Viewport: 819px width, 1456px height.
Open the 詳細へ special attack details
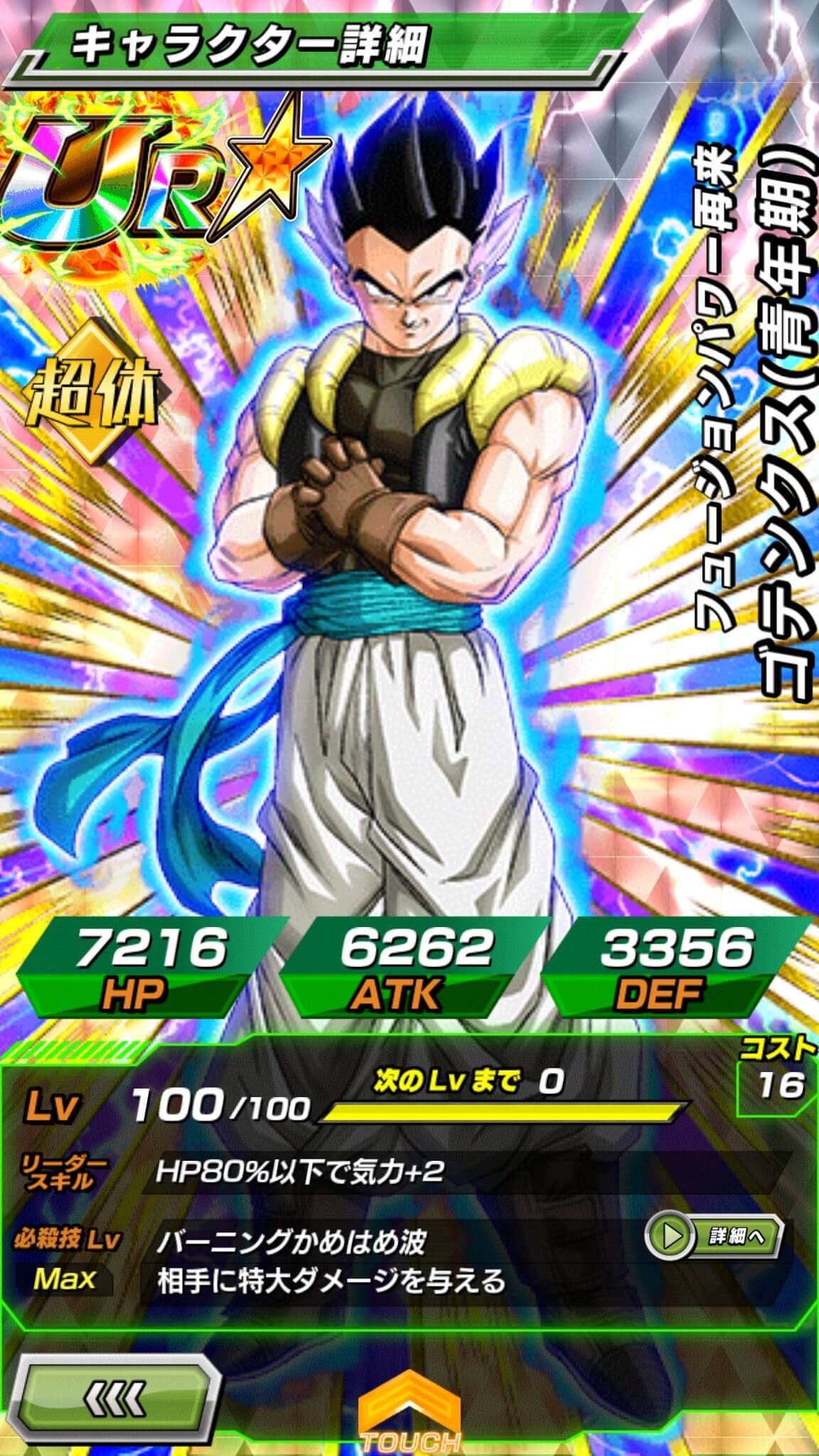[x=713, y=1236]
